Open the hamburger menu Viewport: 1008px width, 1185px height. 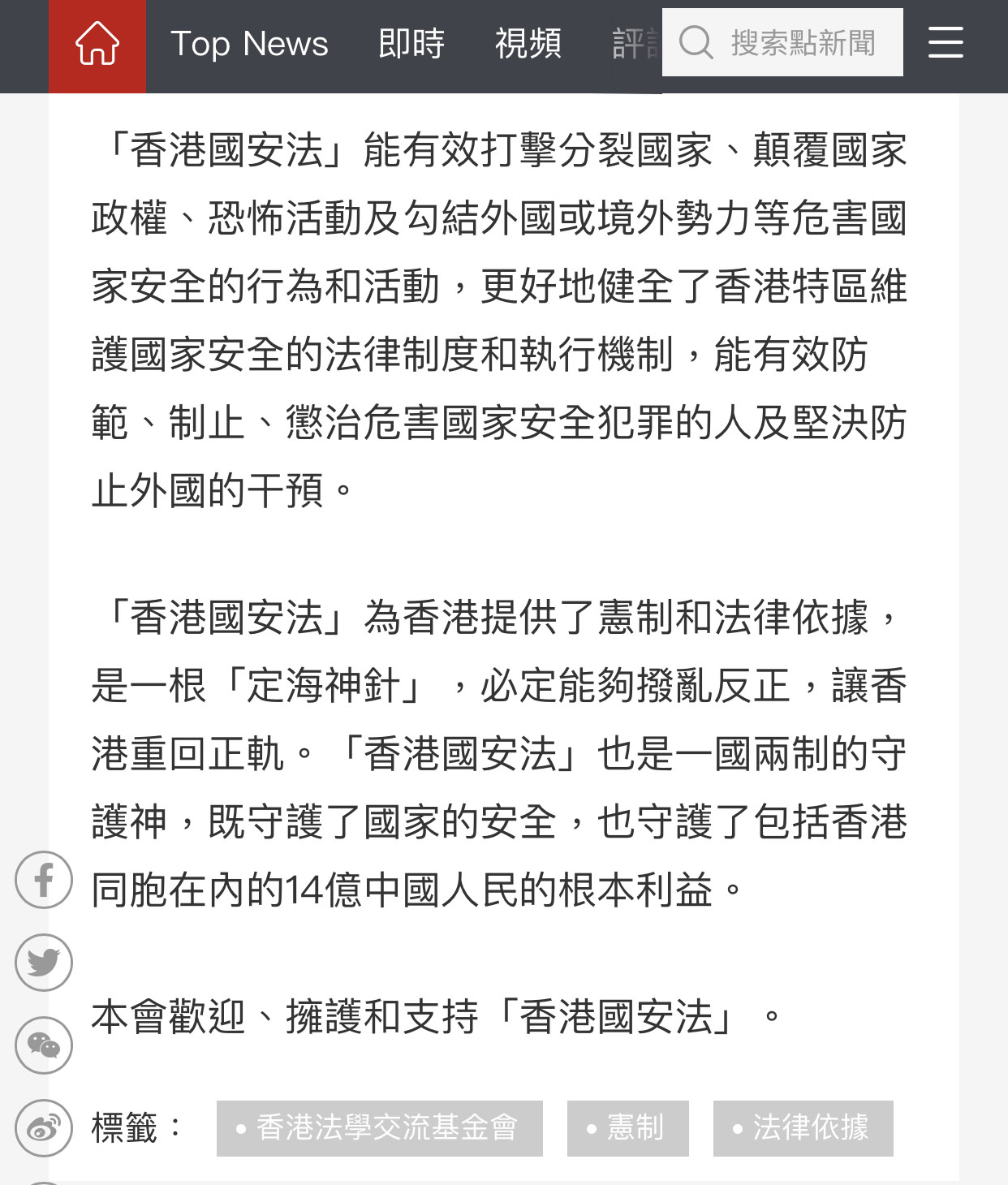(946, 43)
